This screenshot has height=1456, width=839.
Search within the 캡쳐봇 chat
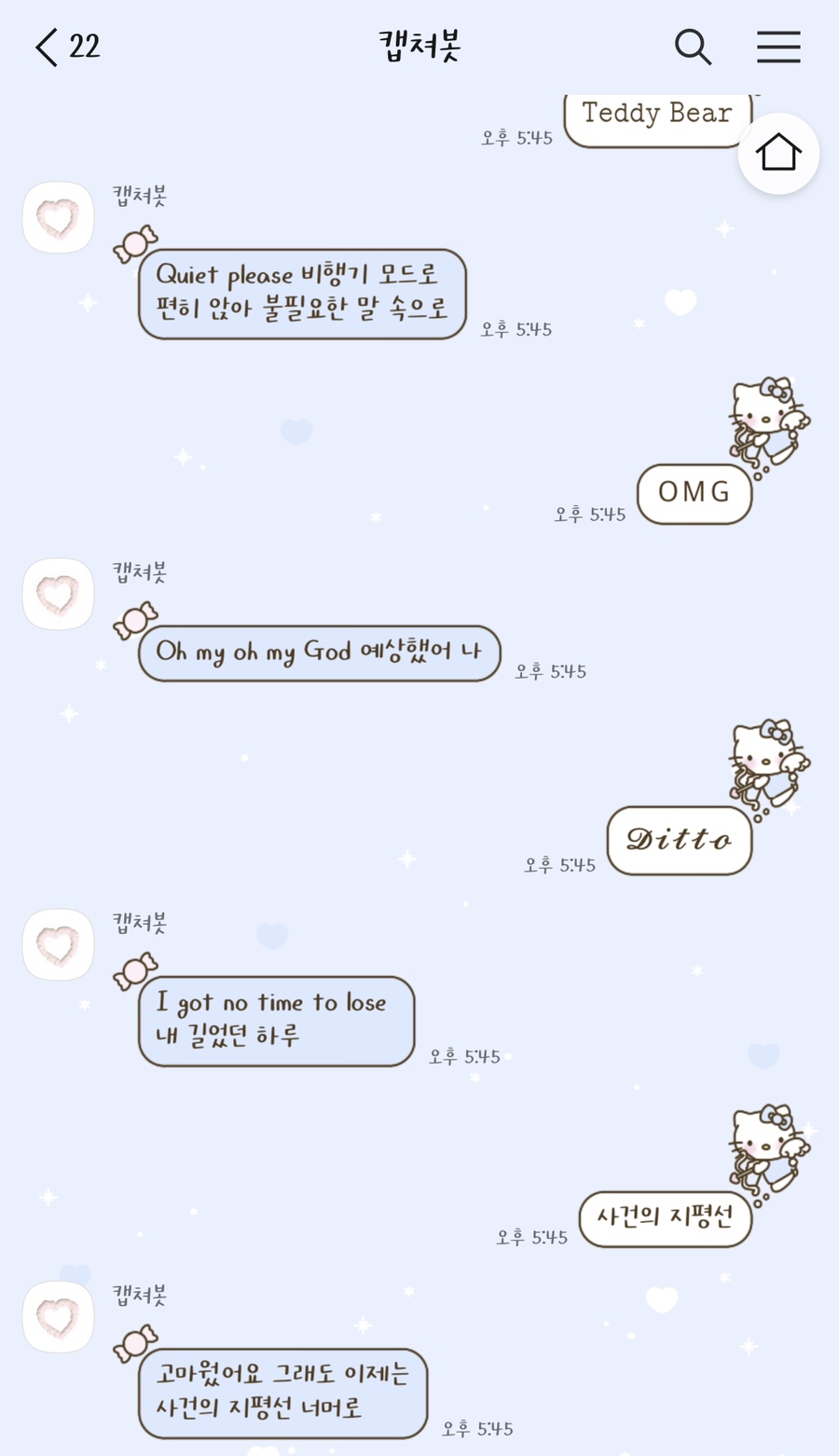pos(693,47)
